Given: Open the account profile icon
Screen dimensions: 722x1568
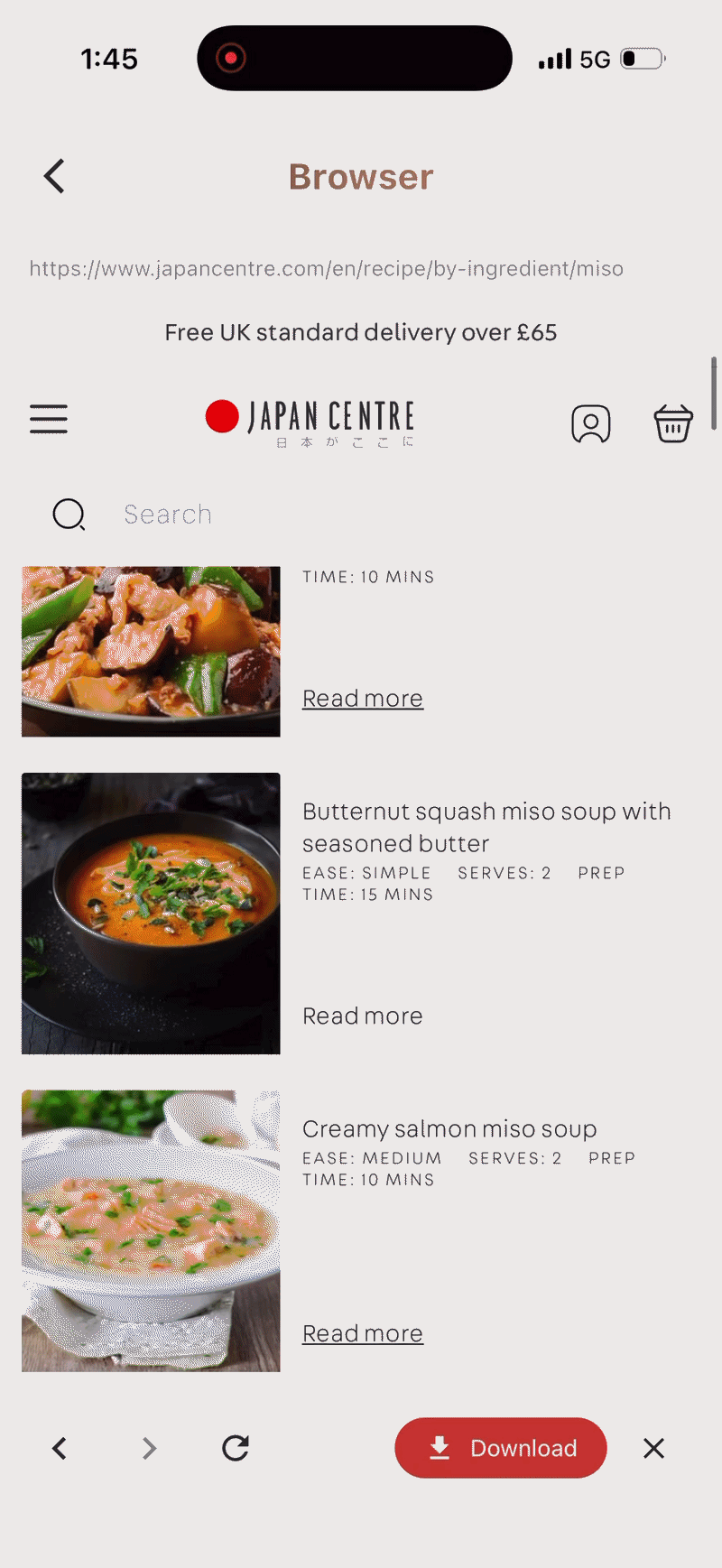Looking at the screenshot, I should pos(591,422).
